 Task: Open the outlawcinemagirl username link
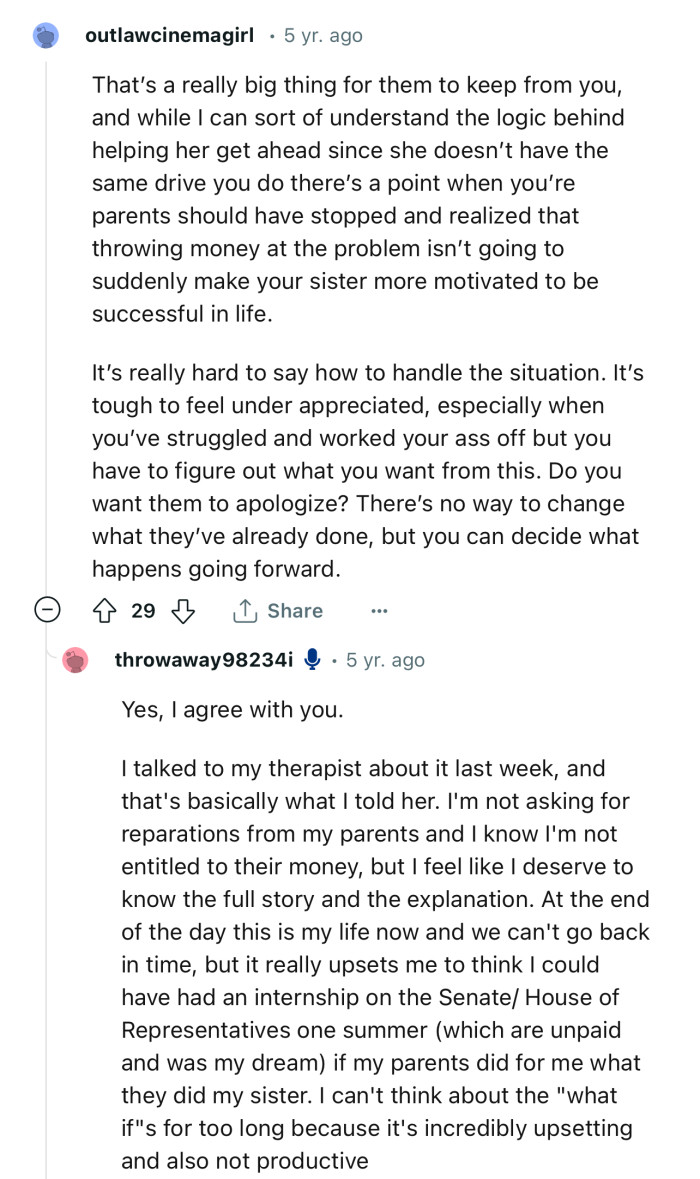pyautogui.click(x=170, y=36)
